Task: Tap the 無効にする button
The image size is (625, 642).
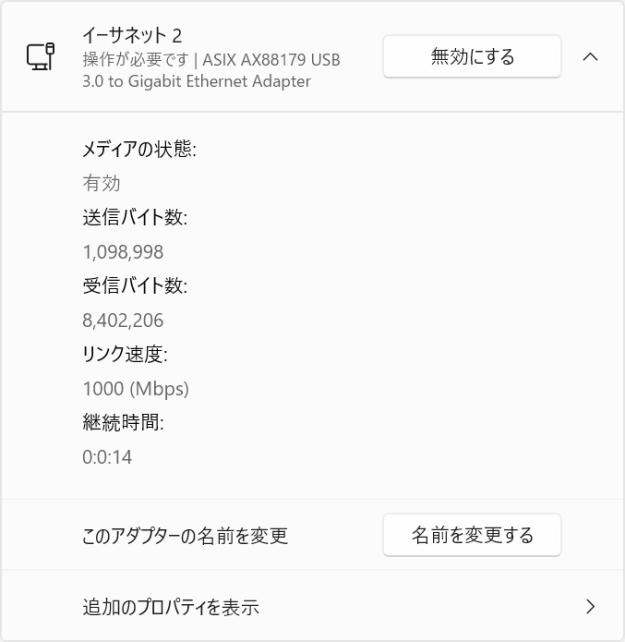Action: [472, 57]
